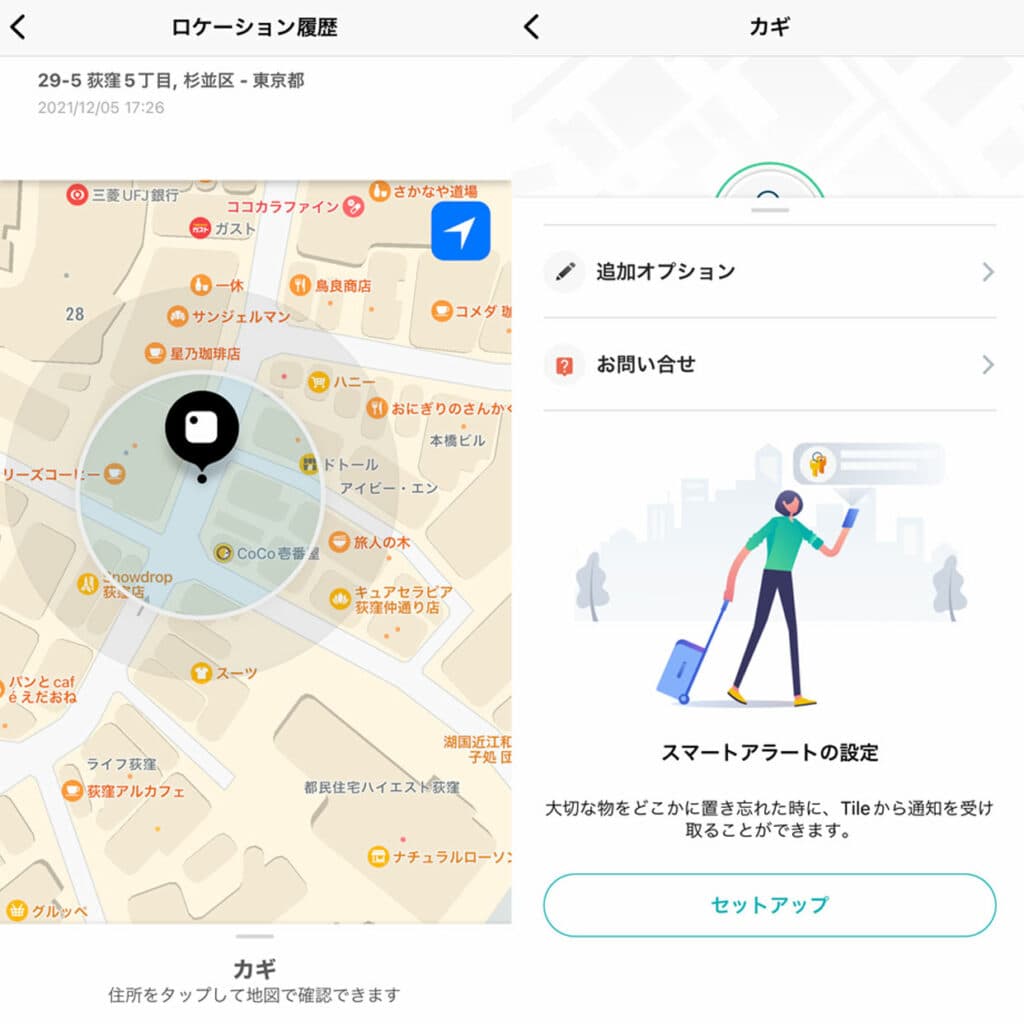Viewport: 1024px width, 1024px height.
Task: Open お問い合せ
Action: [769, 365]
